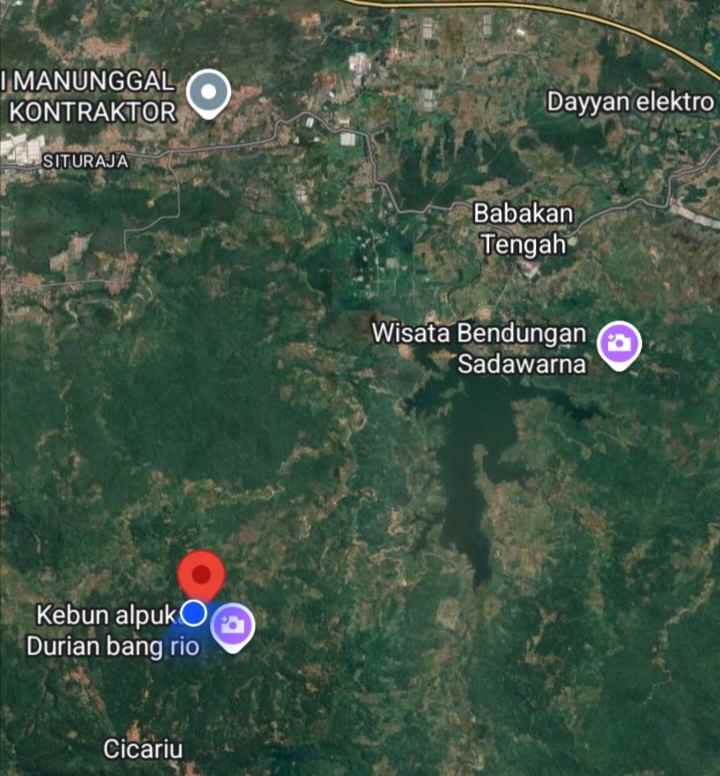Select the SITURAJA road label

84,158
